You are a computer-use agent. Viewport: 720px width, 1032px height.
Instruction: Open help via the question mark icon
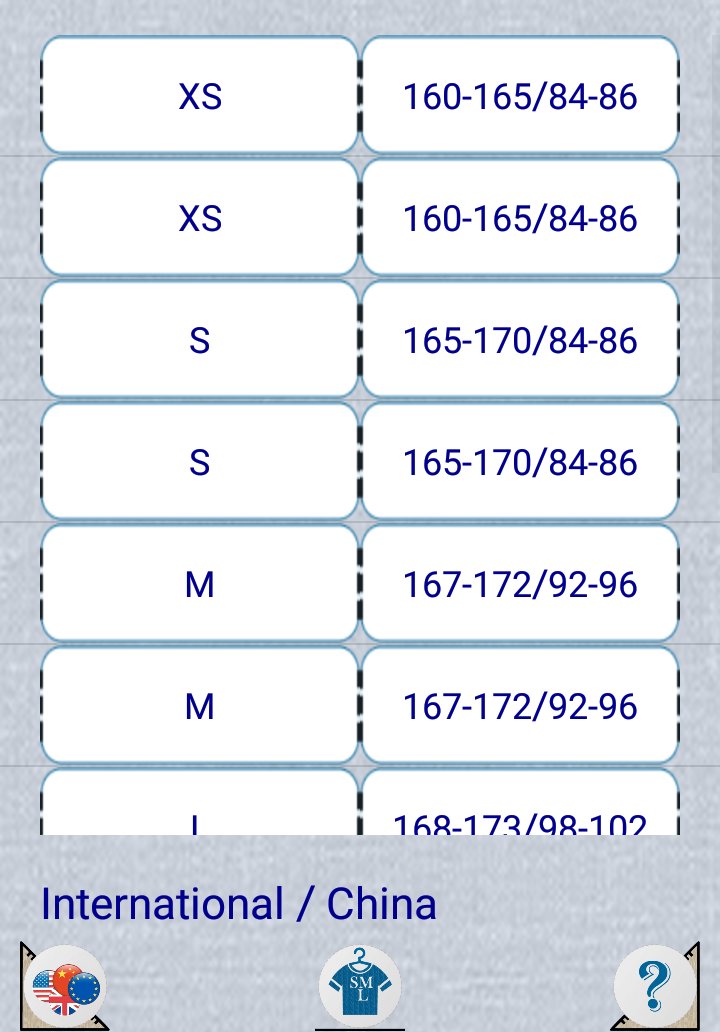[x=653, y=987]
